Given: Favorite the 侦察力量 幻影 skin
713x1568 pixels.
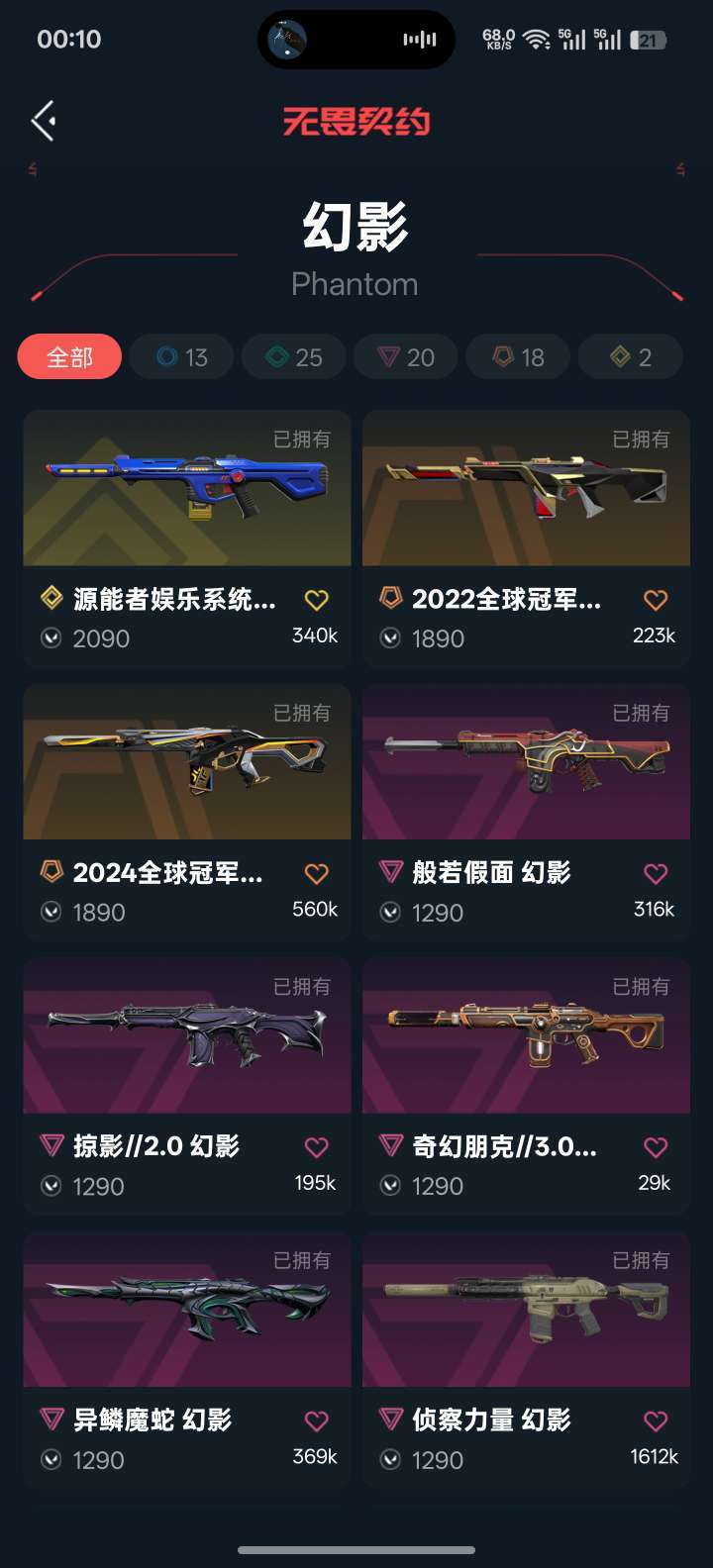Looking at the screenshot, I should click(x=654, y=1421).
